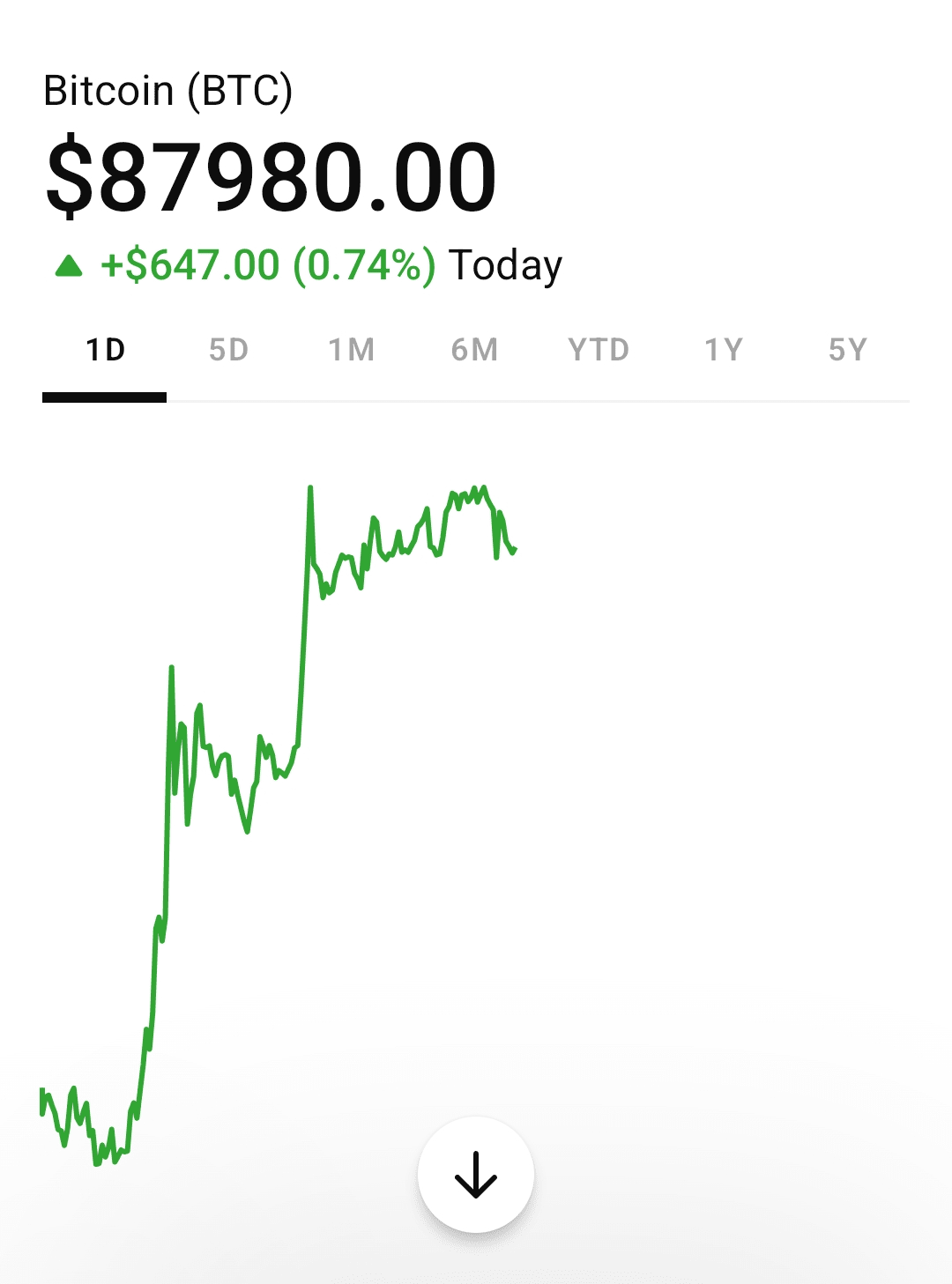952x1284 pixels.
Task: Tap the down arrow floating button
Action: pos(476,1175)
